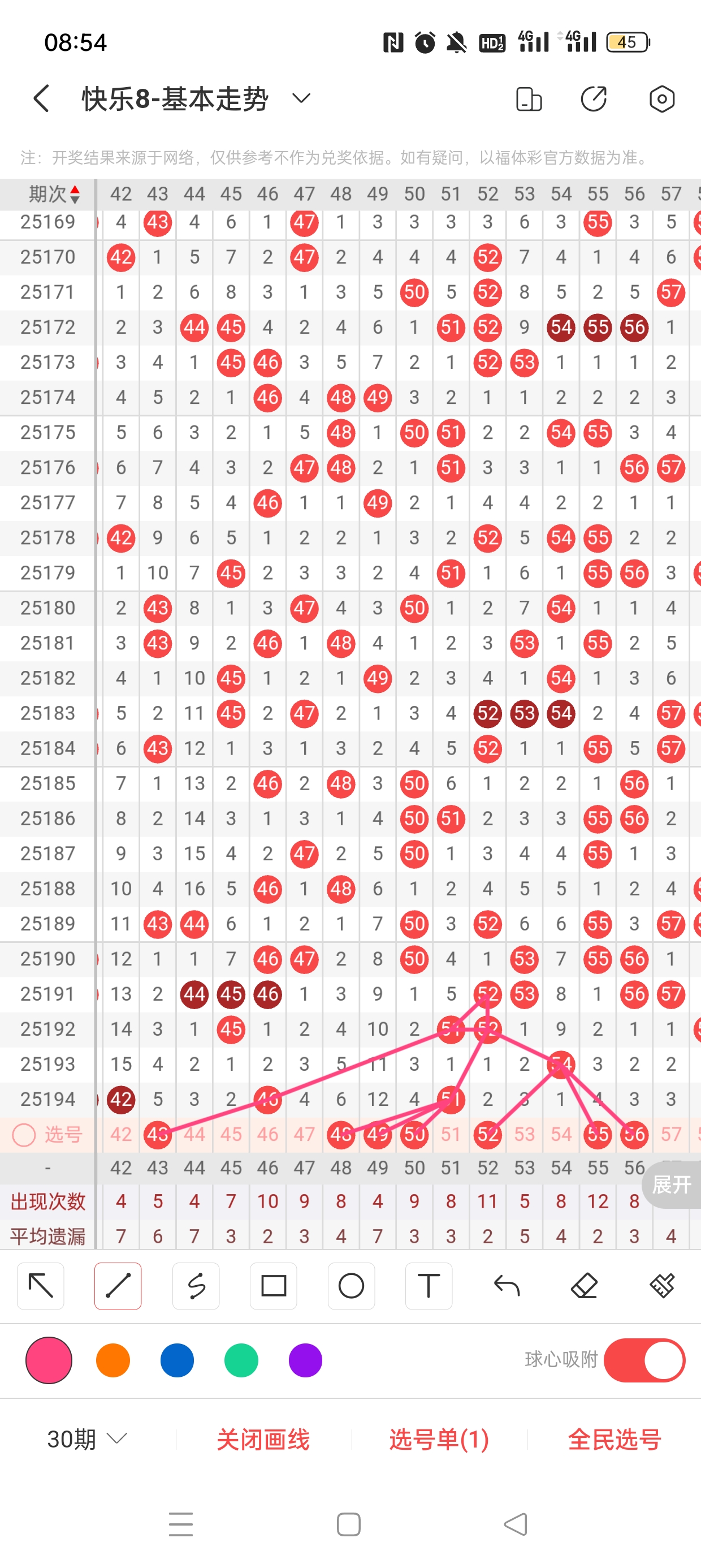Select the straight line tool
The image size is (701, 1568).
(118, 1286)
